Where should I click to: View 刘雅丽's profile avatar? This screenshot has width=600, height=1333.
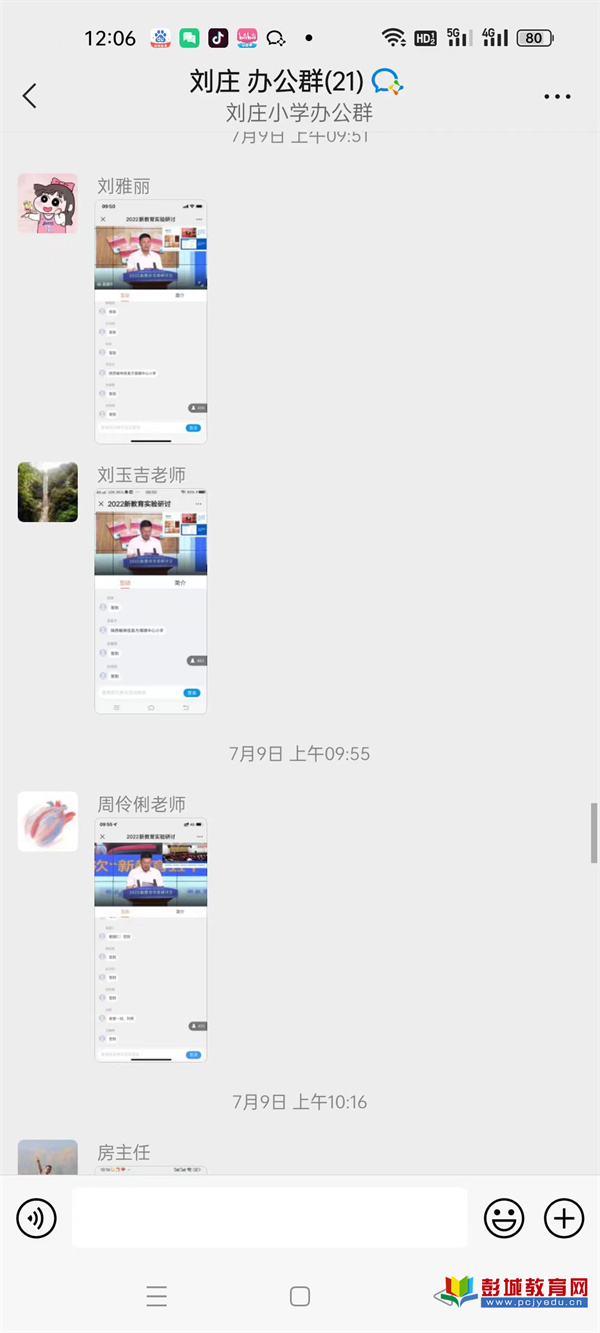[48, 204]
